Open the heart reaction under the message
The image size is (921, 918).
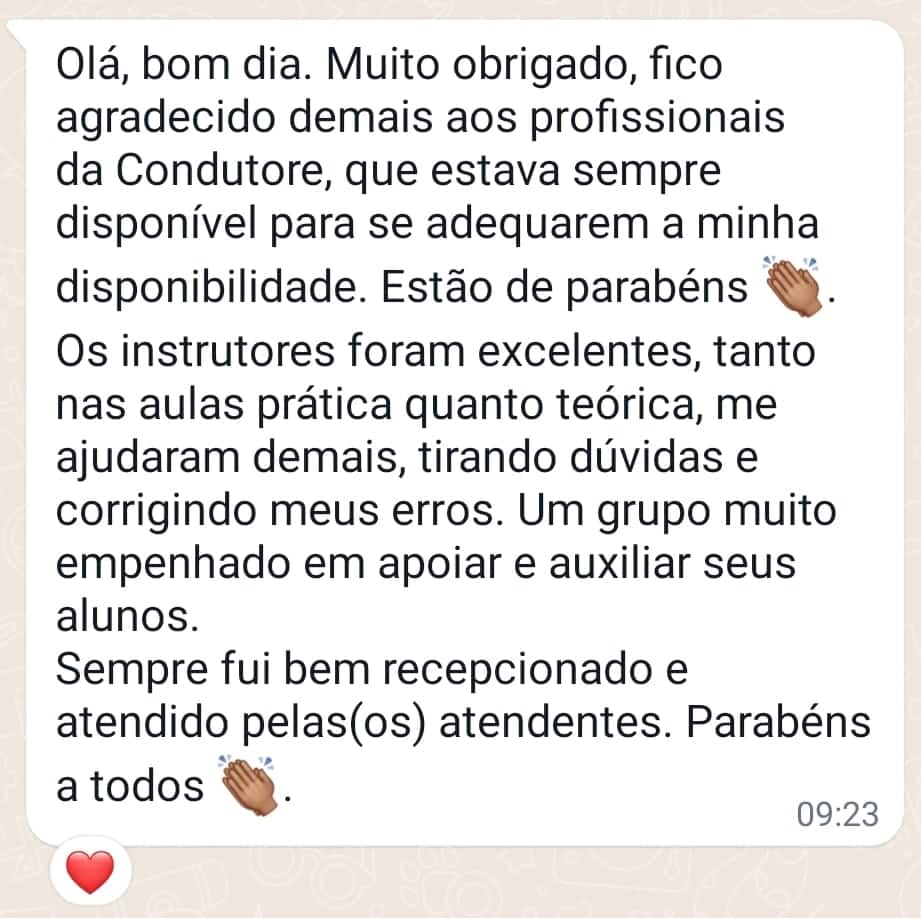tap(91, 872)
